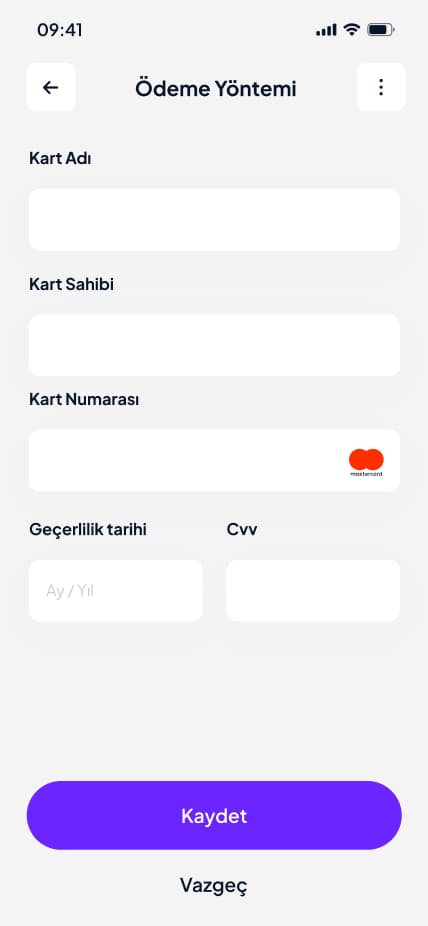Focus the Kart Adı field
The height and width of the screenshot is (926, 428).
click(x=214, y=219)
